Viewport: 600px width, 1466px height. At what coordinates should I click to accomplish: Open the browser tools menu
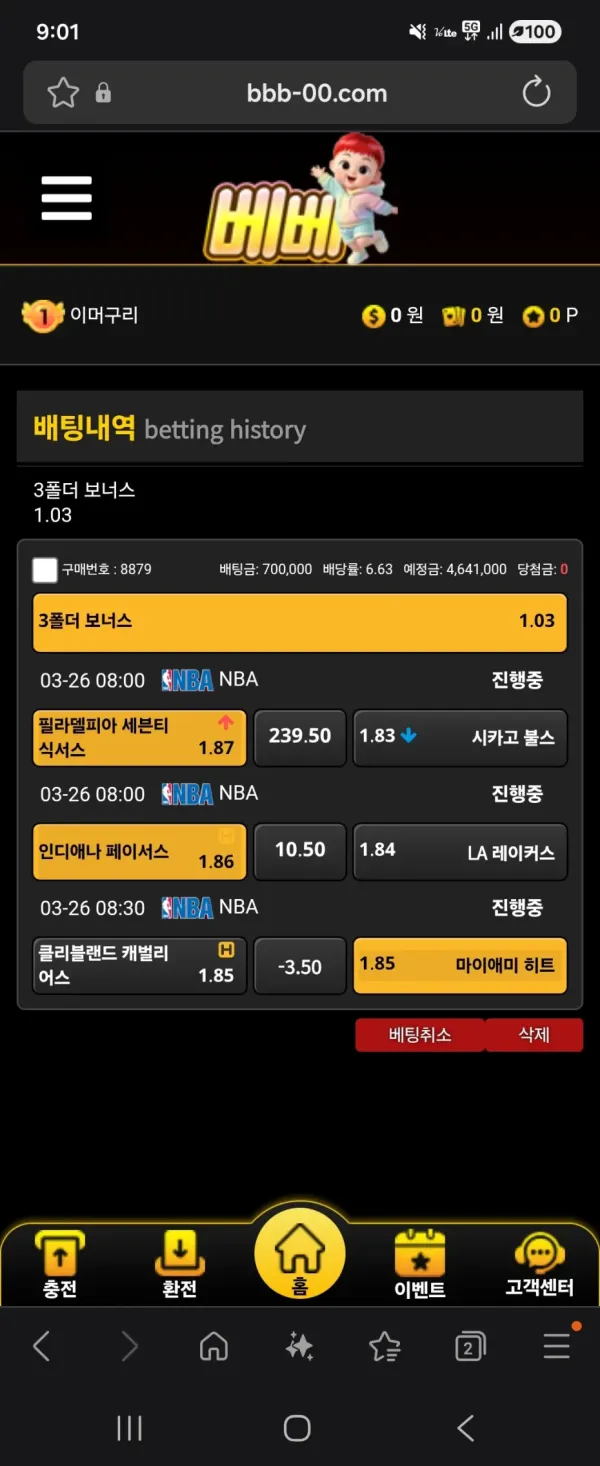coord(557,1347)
